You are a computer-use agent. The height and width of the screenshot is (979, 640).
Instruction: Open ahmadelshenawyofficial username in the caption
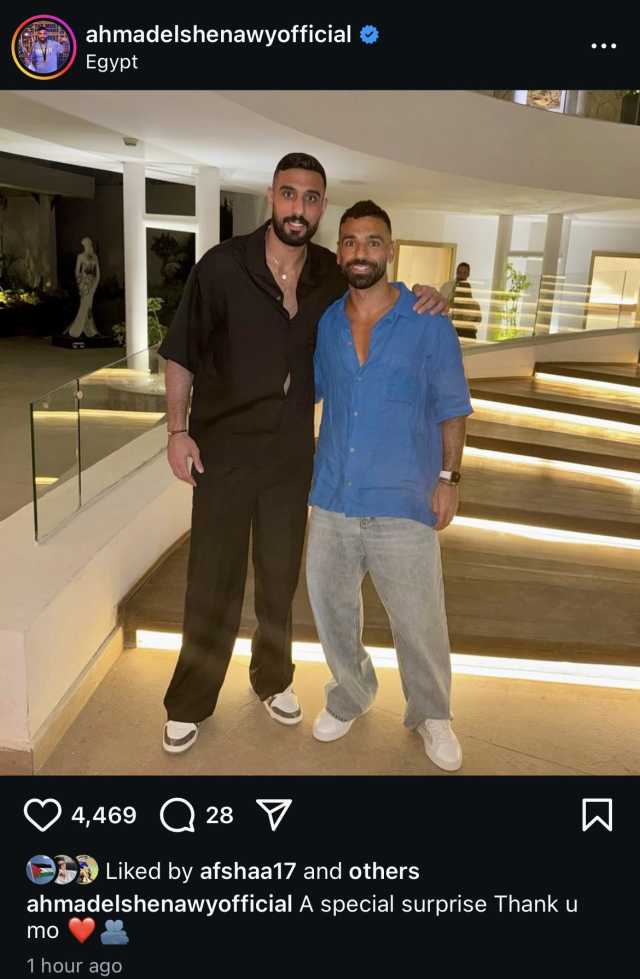pyautogui.click(x=159, y=904)
